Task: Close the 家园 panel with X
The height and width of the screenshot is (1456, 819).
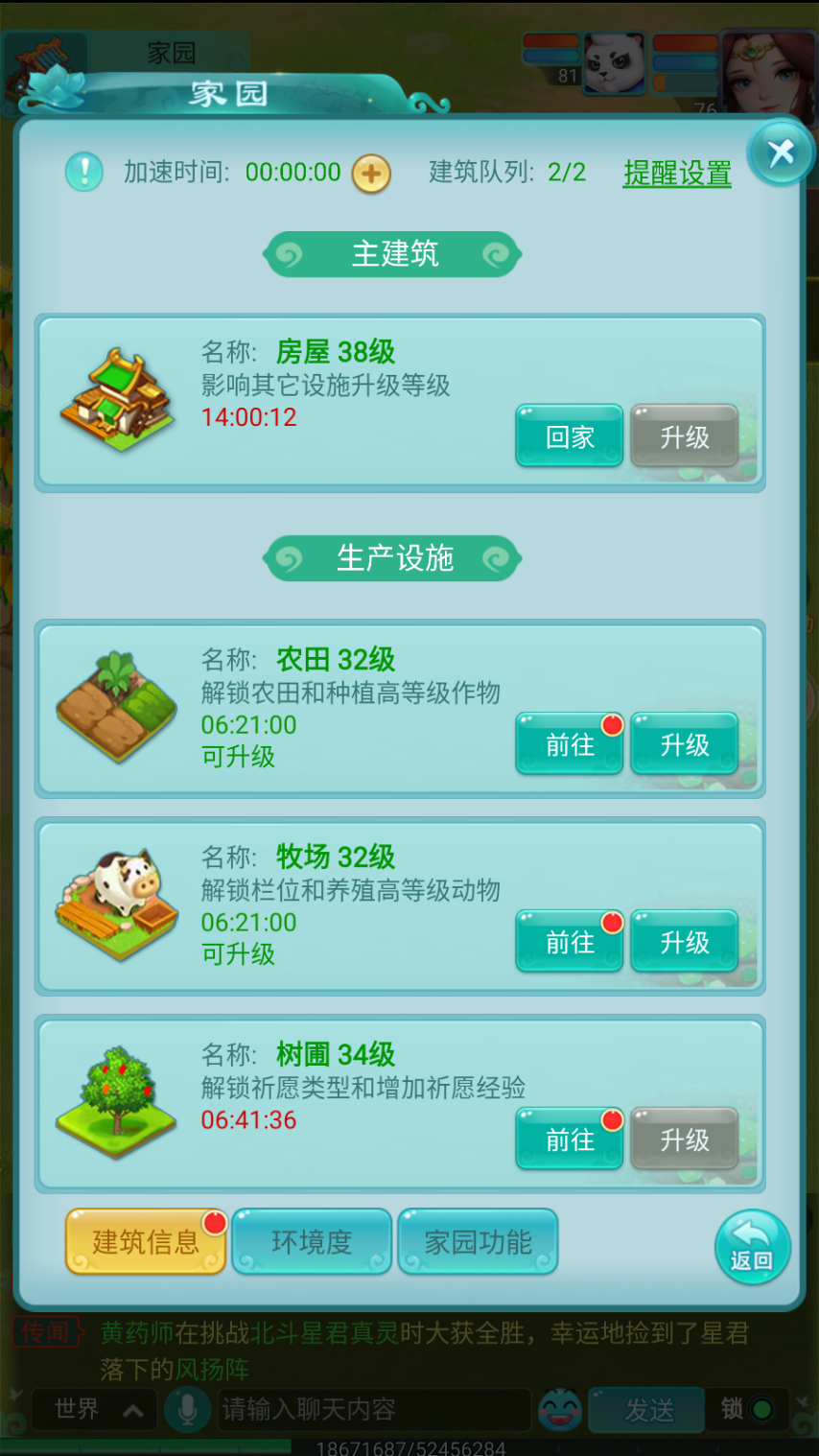Action: tap(781, 153)
